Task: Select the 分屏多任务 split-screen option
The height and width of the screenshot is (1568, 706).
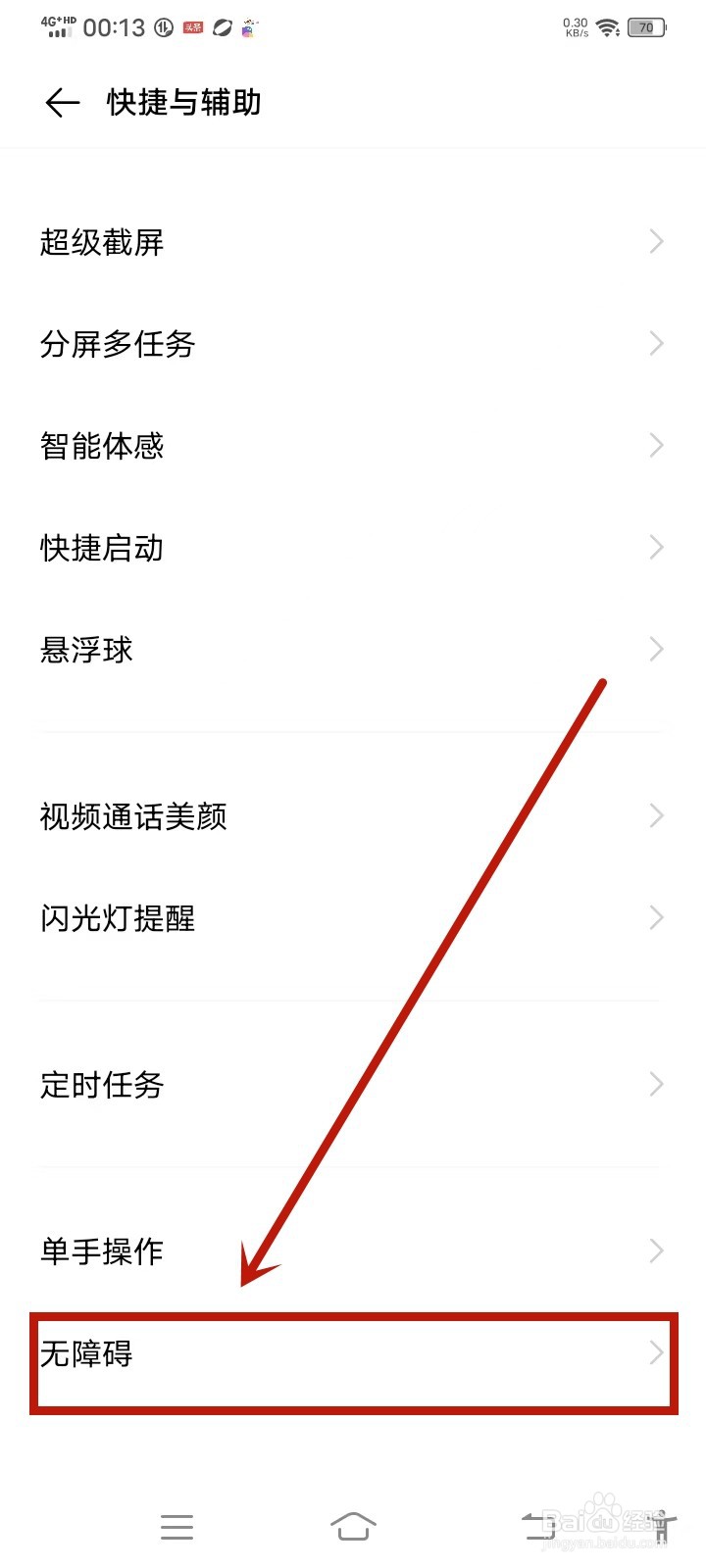Action: pos(294,344)
